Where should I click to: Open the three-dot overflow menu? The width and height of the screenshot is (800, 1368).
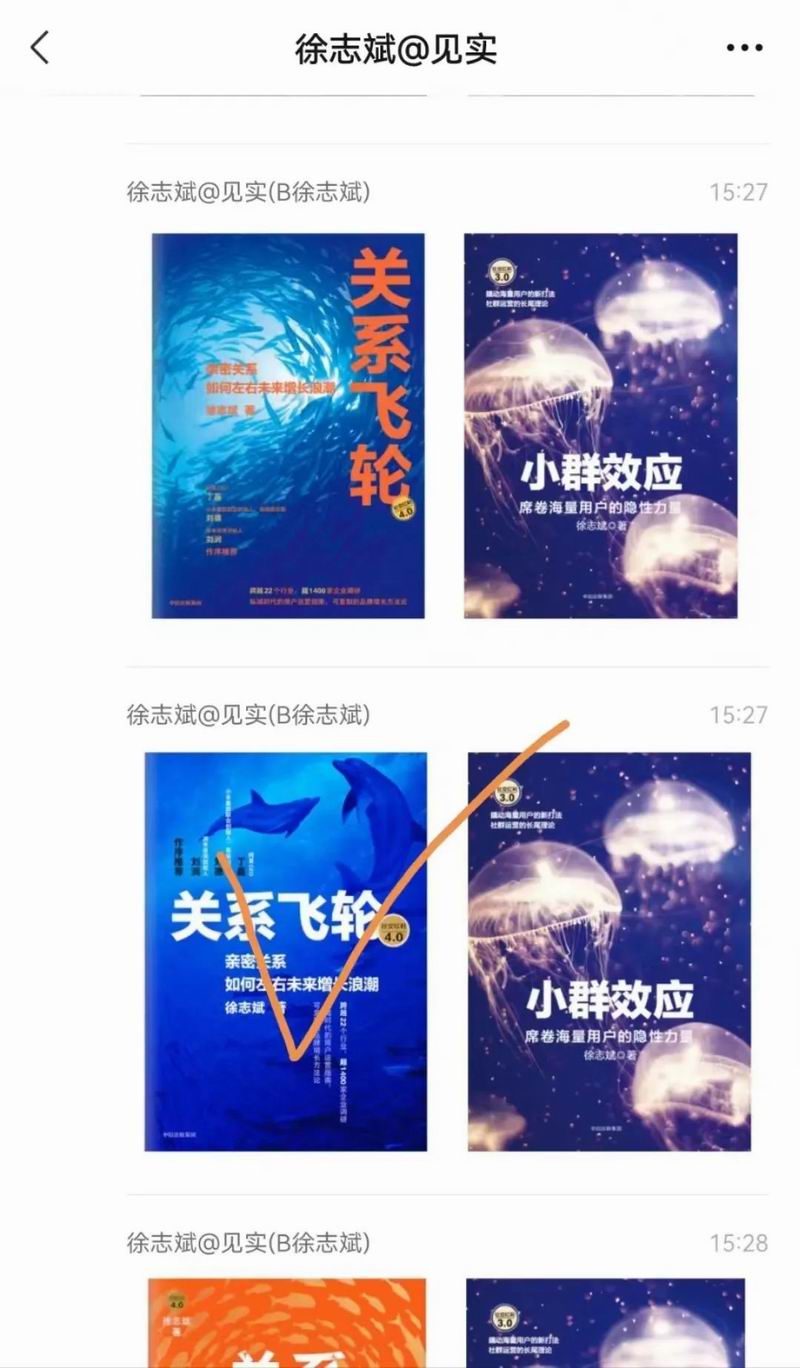coord(745,47)
